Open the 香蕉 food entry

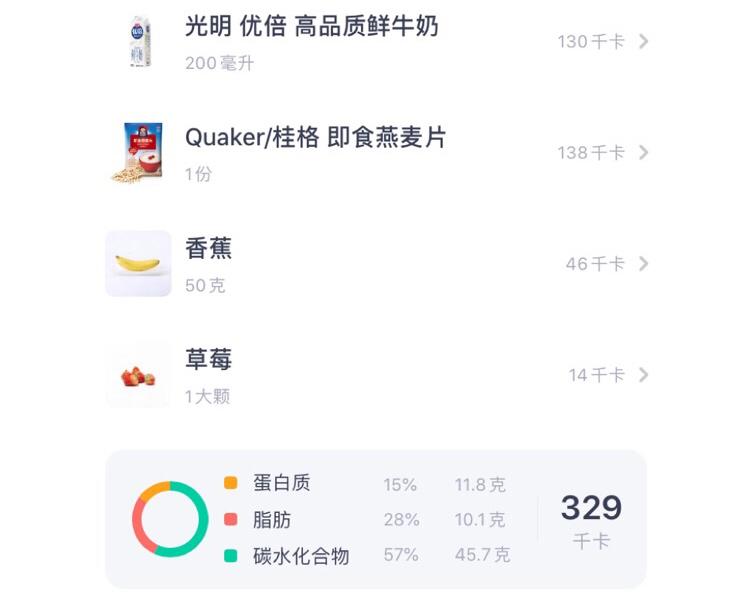(209, 250)
